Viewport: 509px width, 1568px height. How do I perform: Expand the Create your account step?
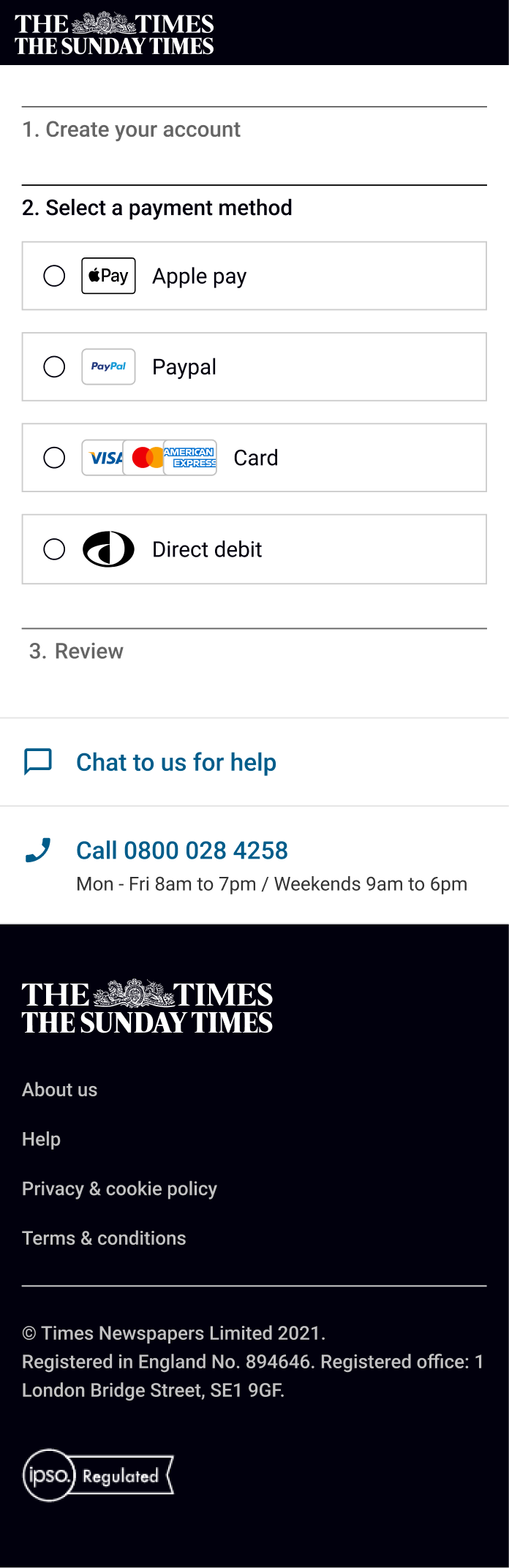click(x=132, y=129)
